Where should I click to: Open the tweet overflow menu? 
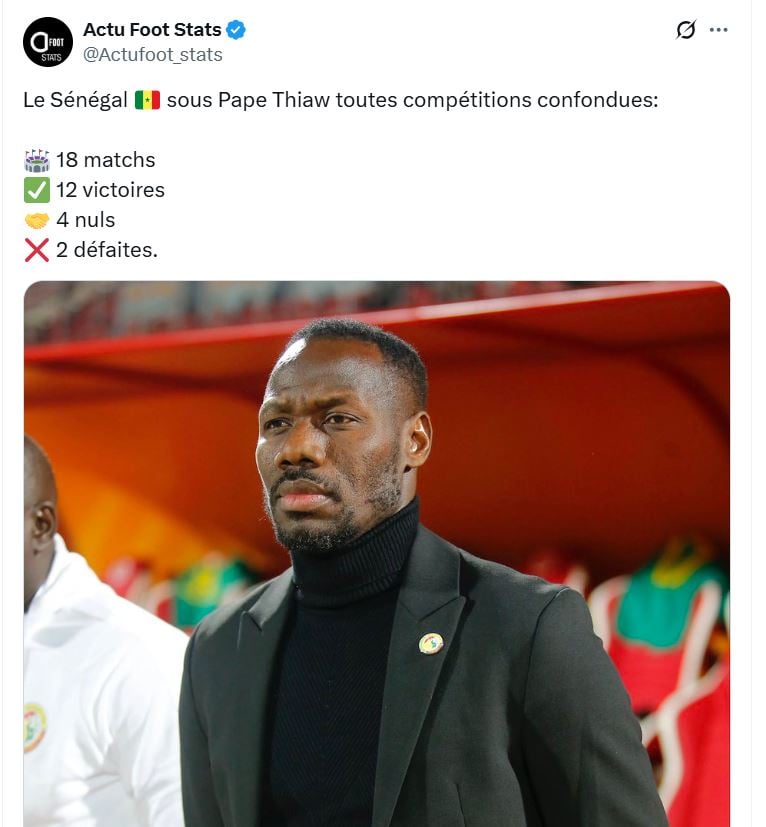(718, 30)
